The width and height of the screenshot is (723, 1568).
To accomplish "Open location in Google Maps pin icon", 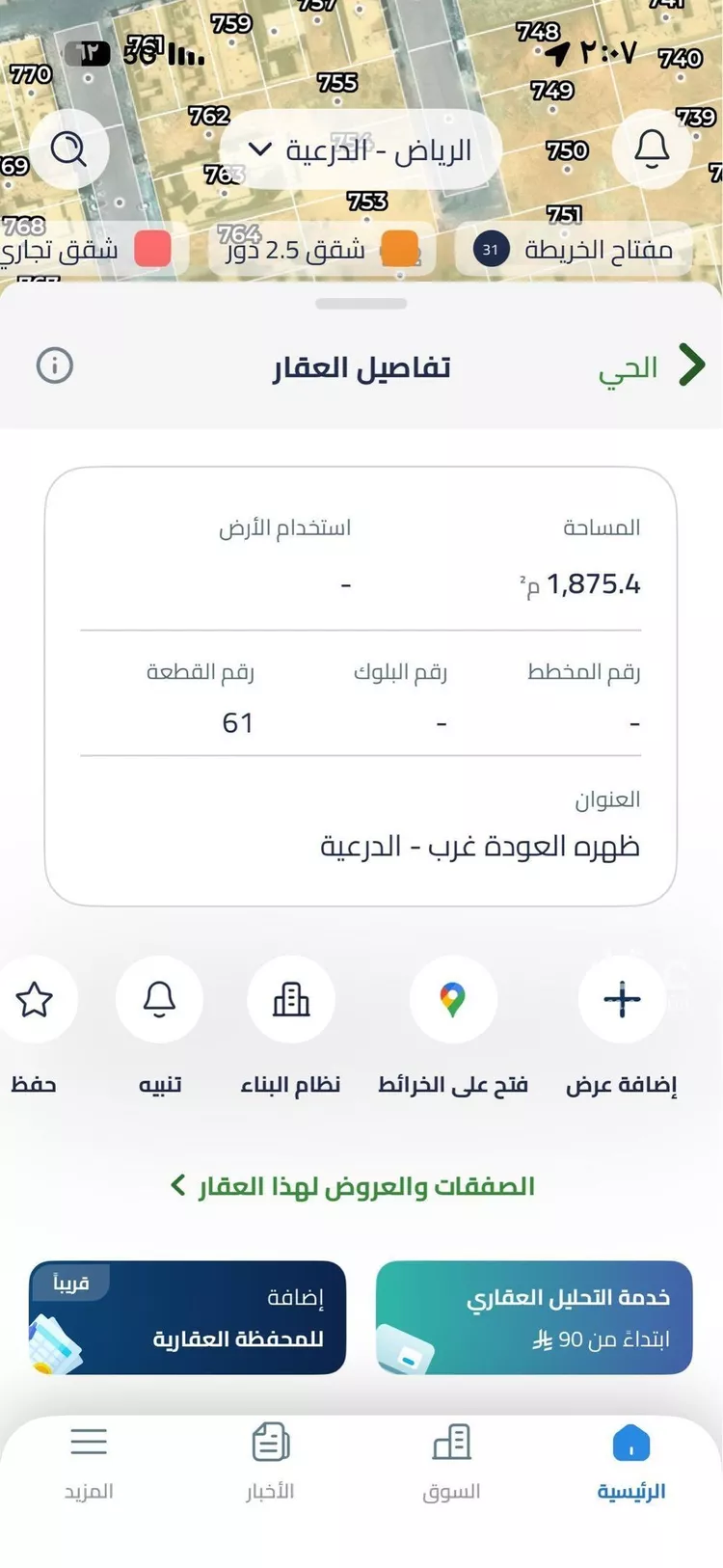I will pyautogui.click(x=453, y=1000).
